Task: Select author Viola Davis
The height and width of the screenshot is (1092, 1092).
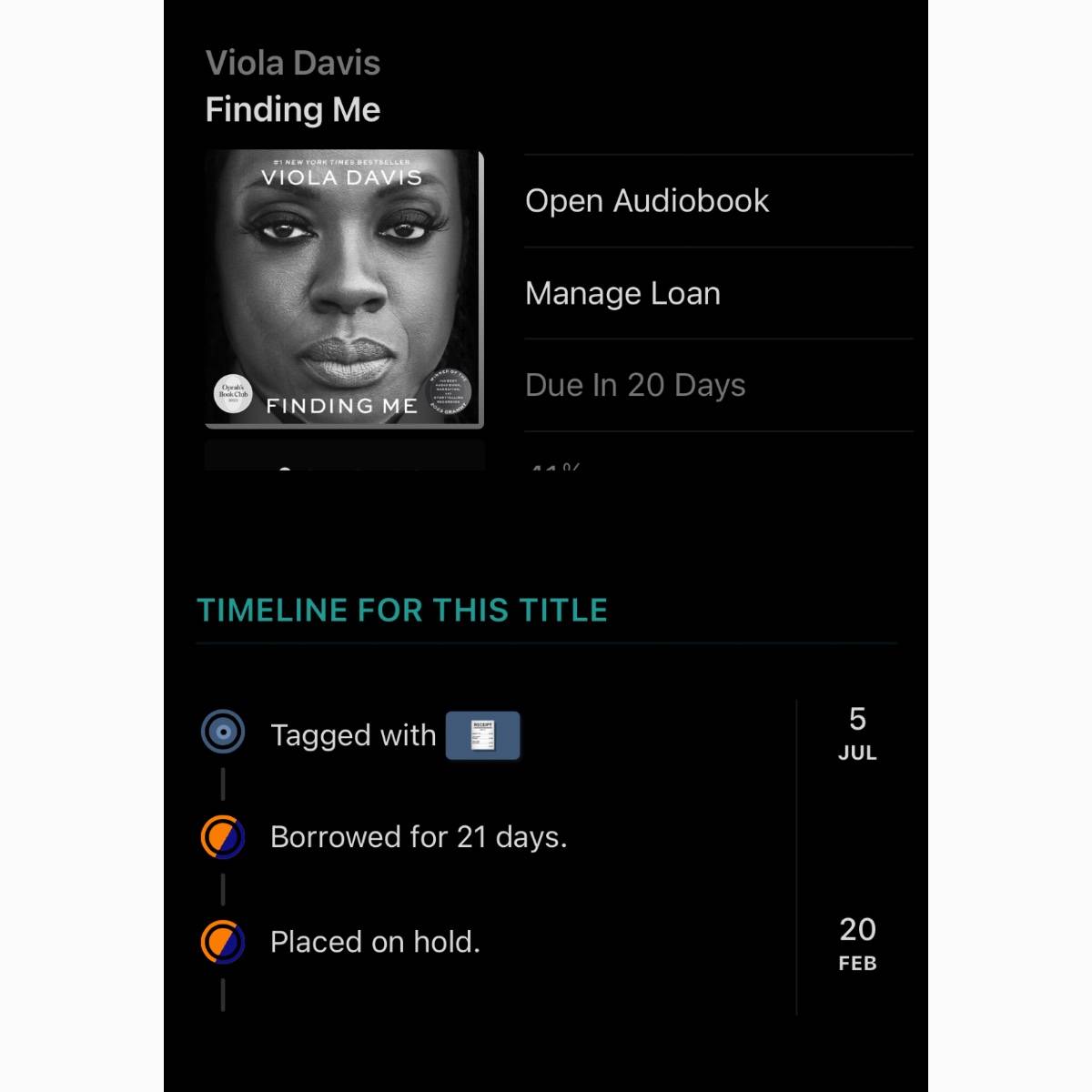Action: point(293,63)
